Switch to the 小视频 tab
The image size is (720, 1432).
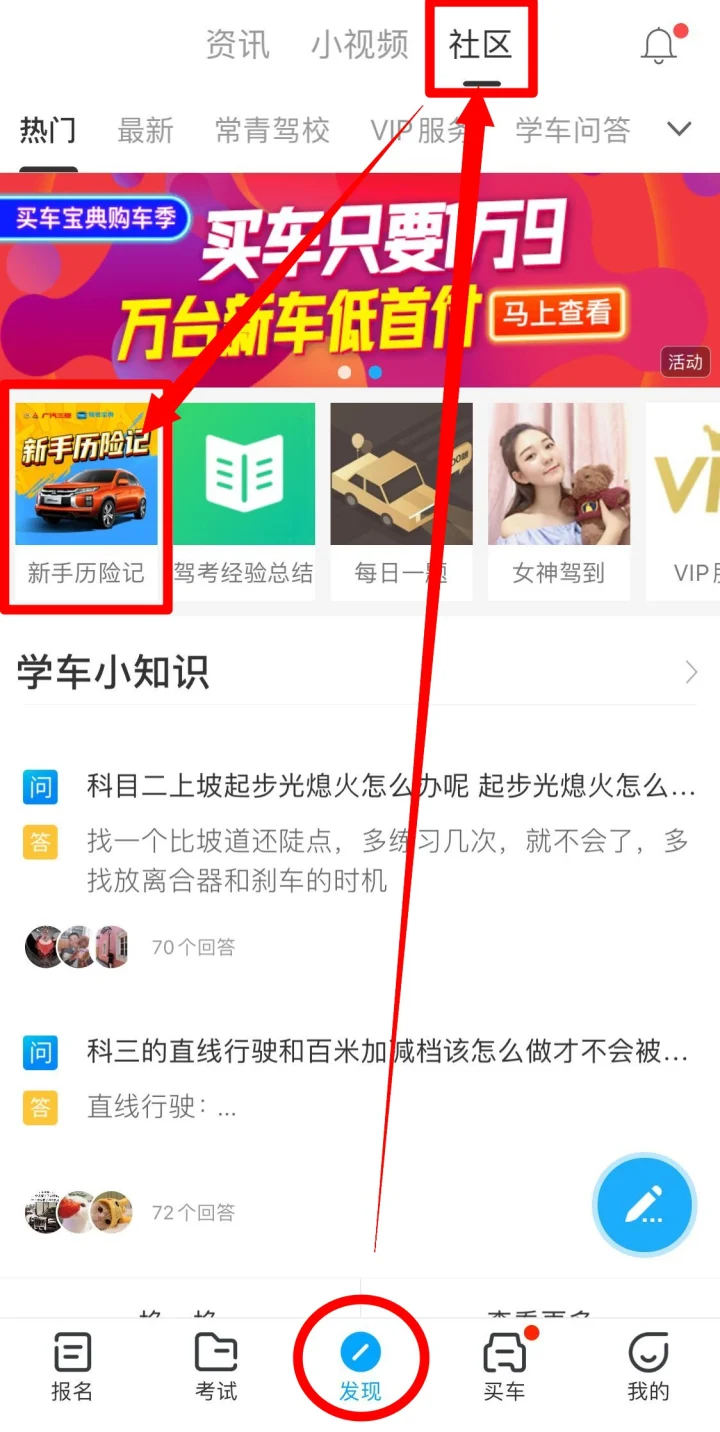[x=360, y=45]
